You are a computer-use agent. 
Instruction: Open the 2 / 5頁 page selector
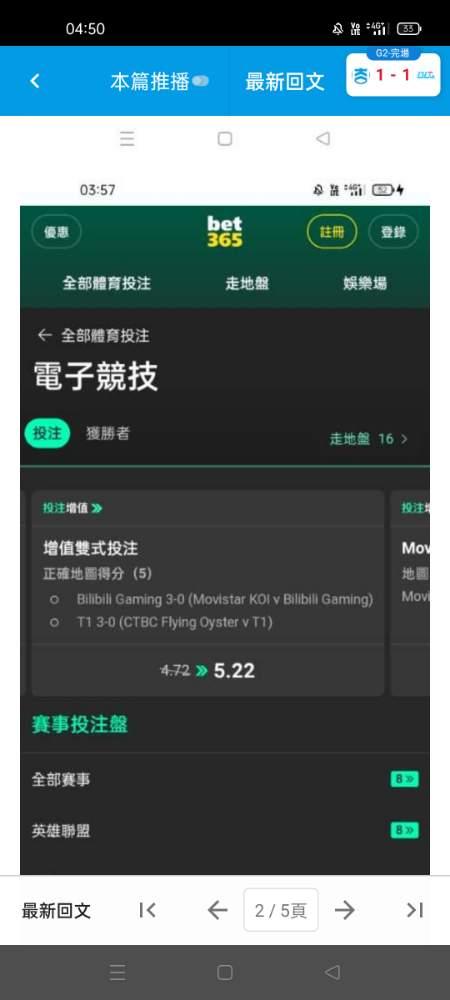coord(280,910)
